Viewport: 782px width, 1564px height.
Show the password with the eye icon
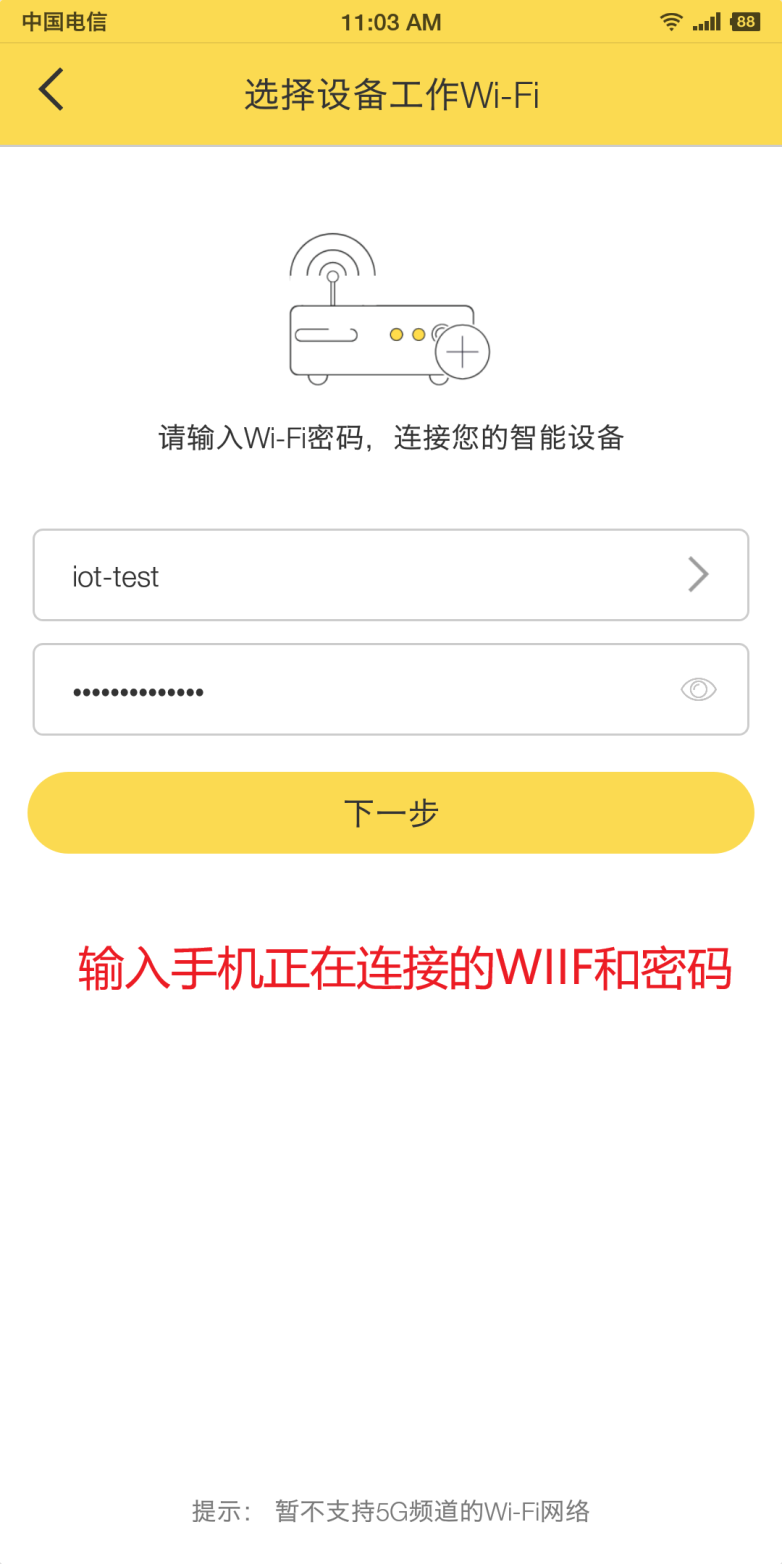click(698, 689)
